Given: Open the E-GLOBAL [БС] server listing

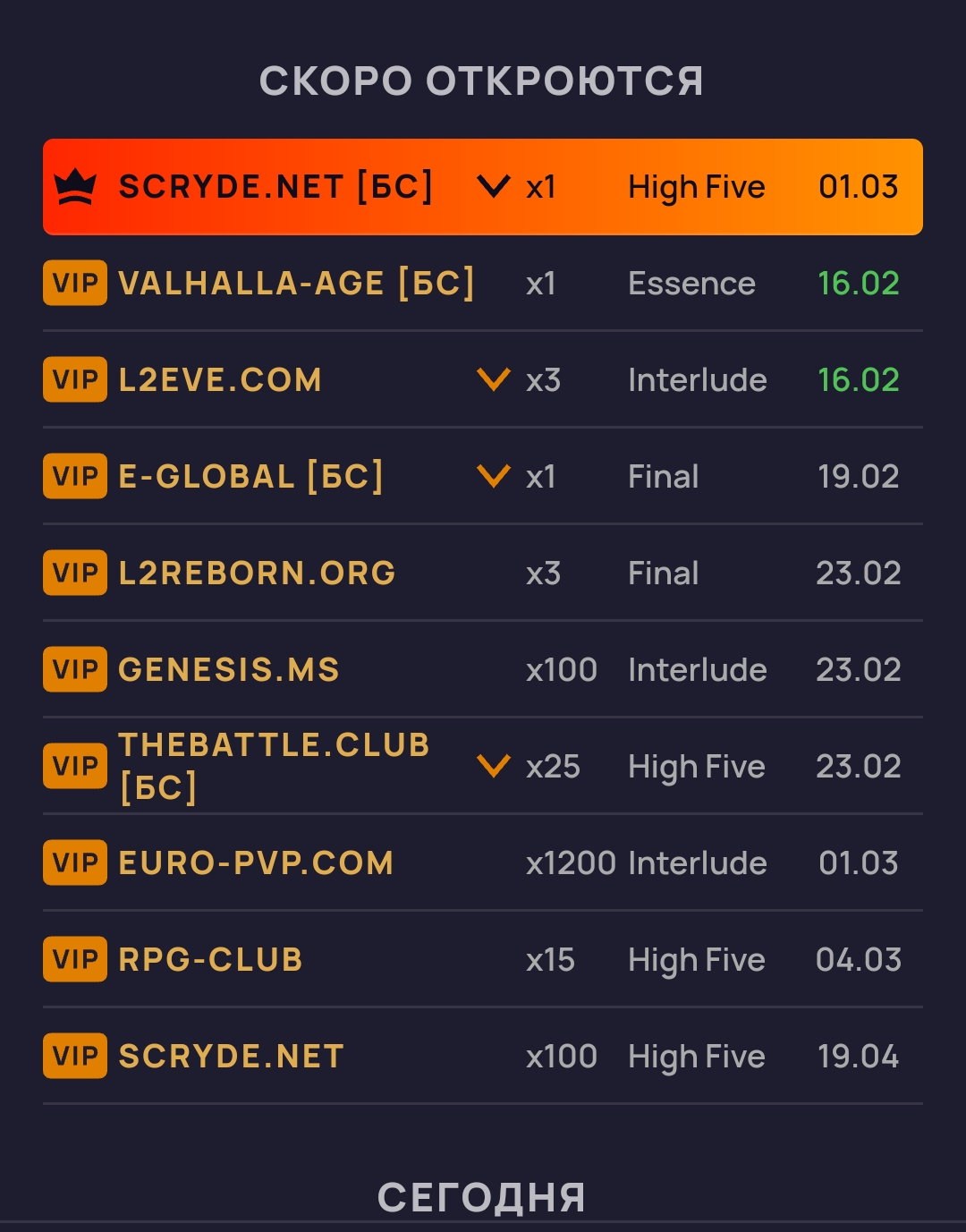Looking at the screenshot, I should click(x=251, y=477).
